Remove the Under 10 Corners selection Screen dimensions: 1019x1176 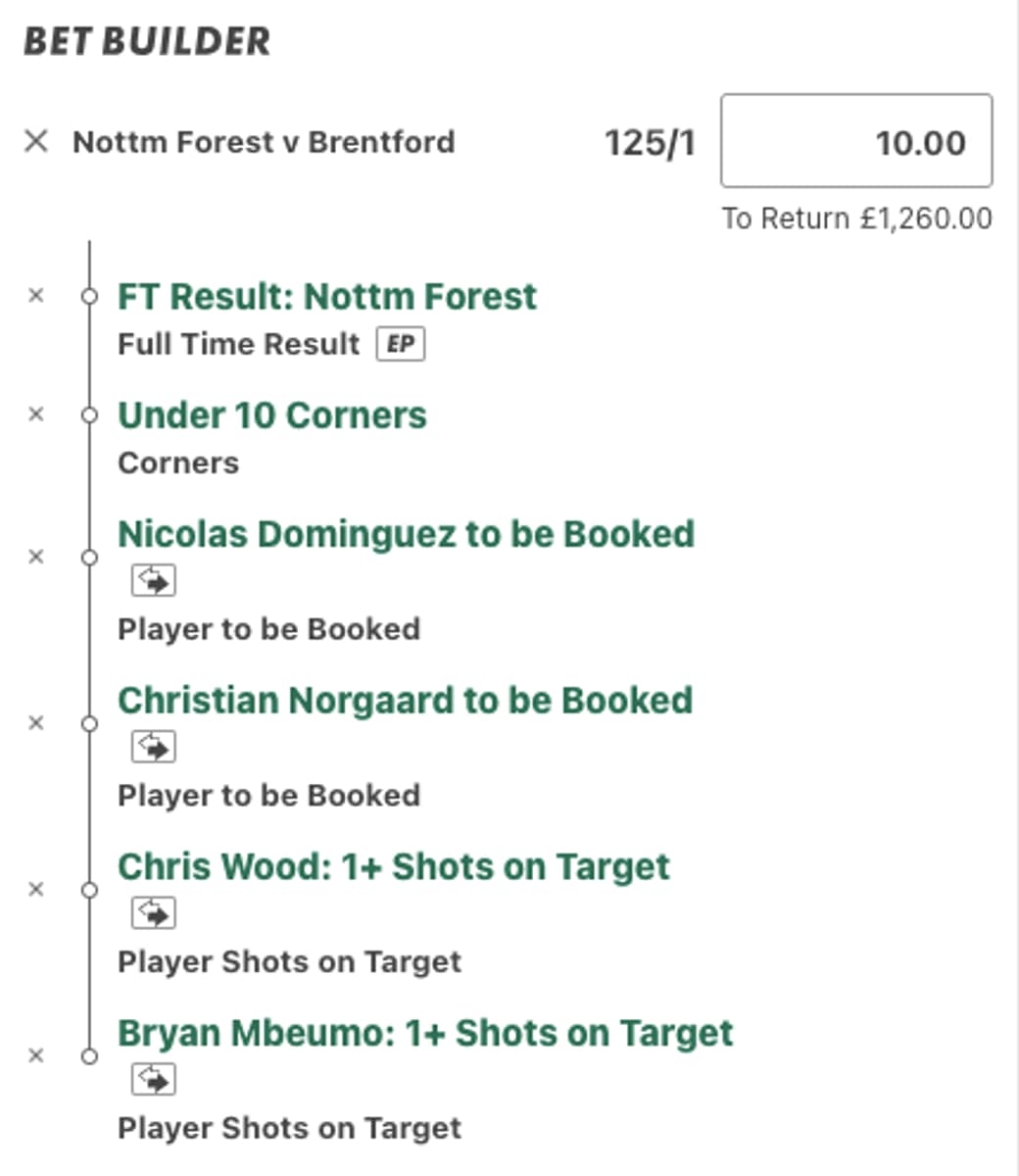(37, 415)
